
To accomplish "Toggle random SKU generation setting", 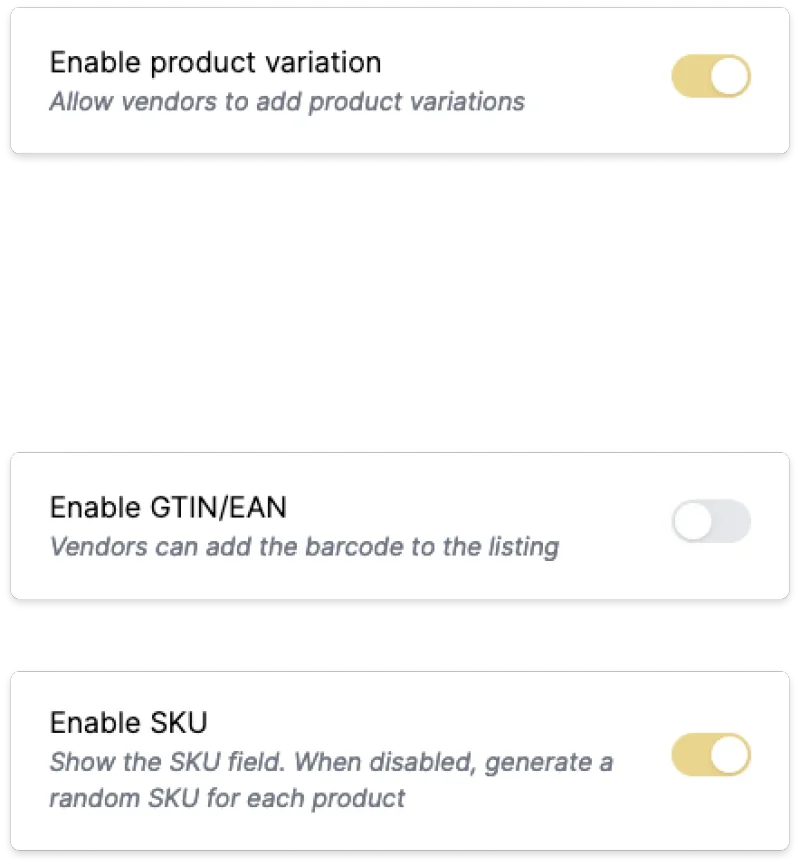I will point(710,754).
